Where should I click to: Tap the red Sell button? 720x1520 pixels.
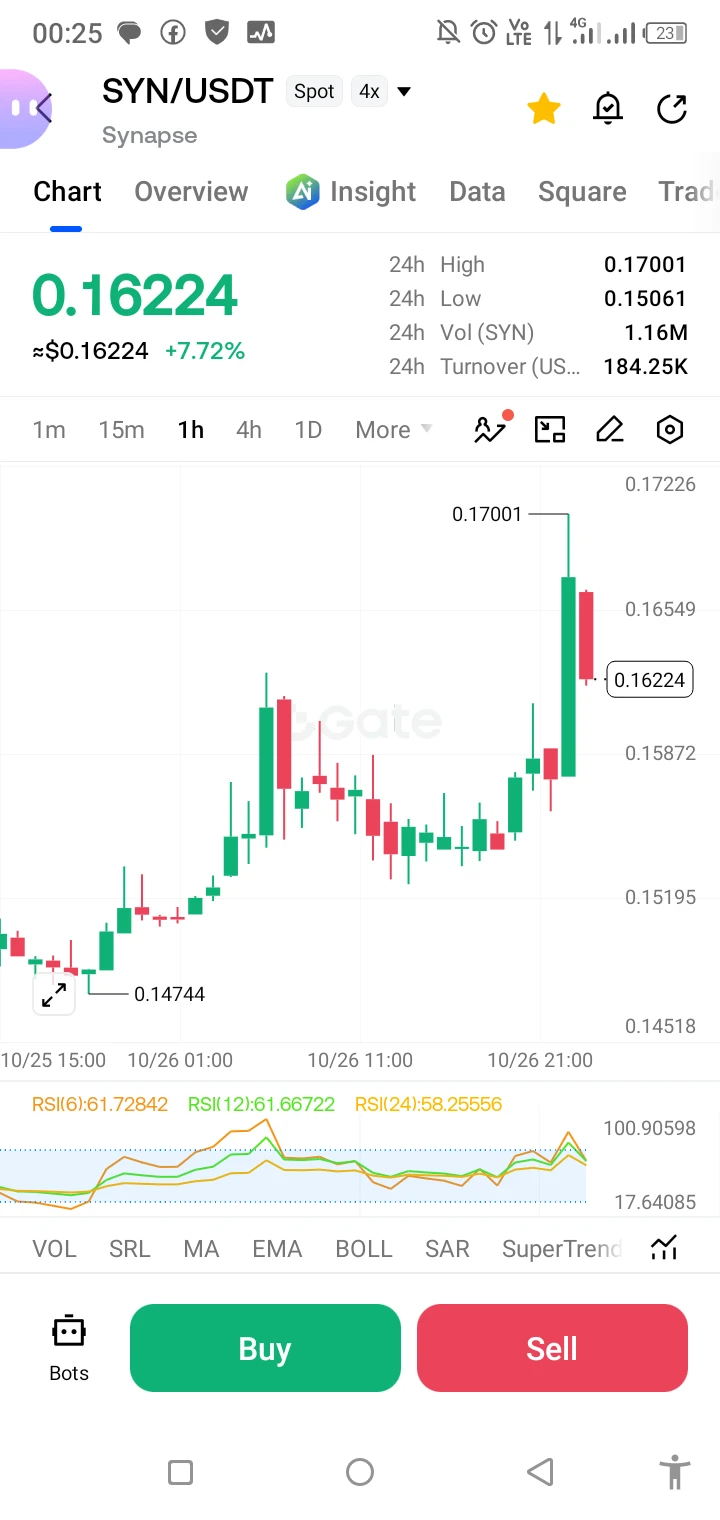tap(552, 1348)
